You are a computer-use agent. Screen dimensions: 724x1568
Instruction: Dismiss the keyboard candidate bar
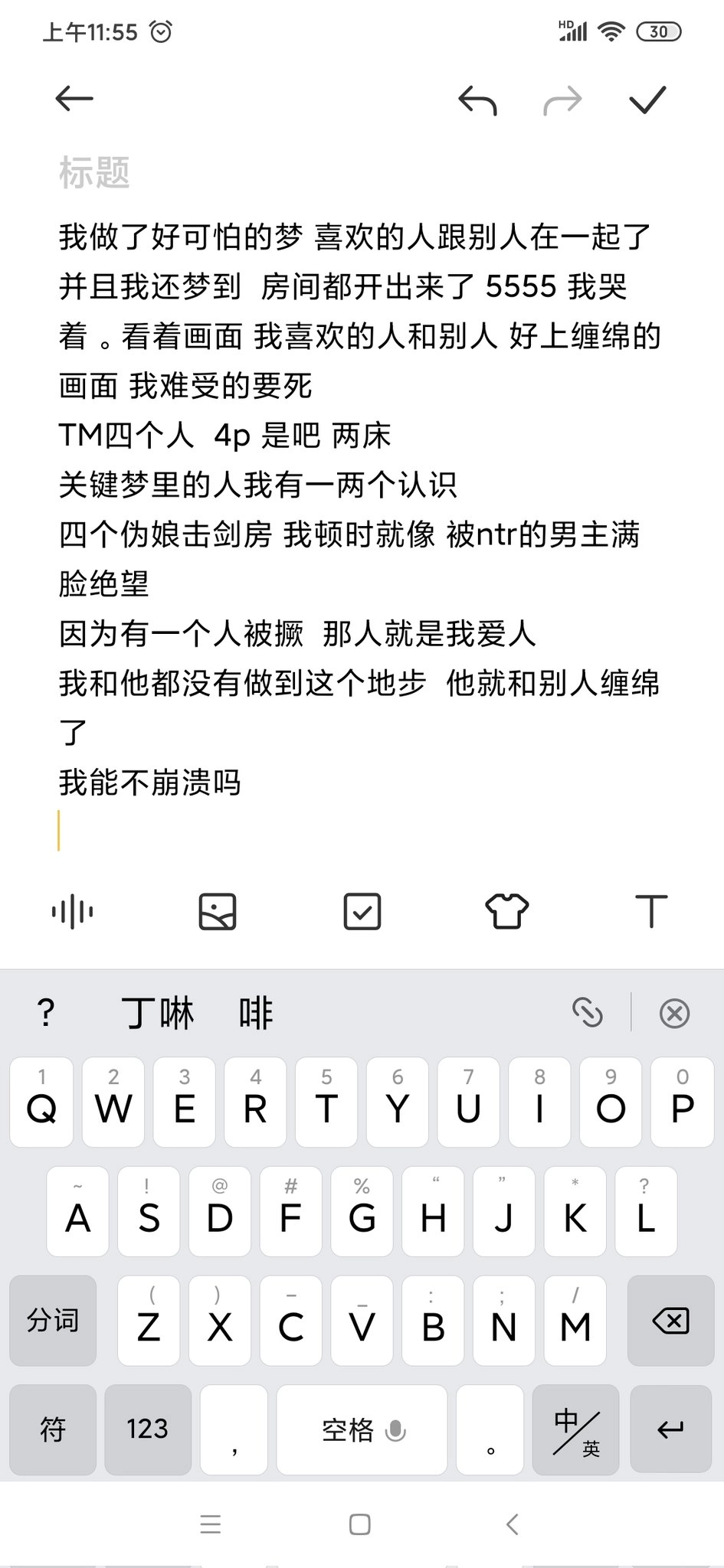(674, 1014)
